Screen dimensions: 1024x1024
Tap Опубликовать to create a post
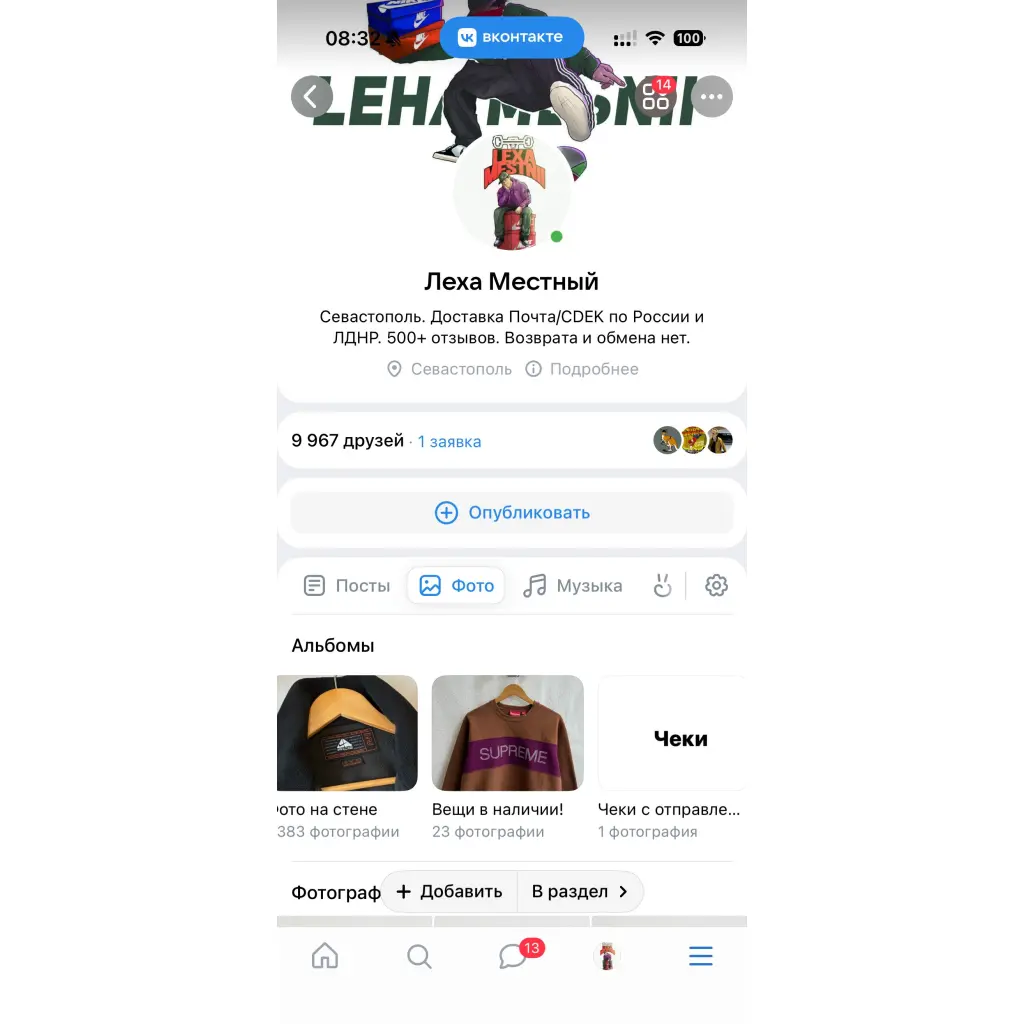pos(512,513)
